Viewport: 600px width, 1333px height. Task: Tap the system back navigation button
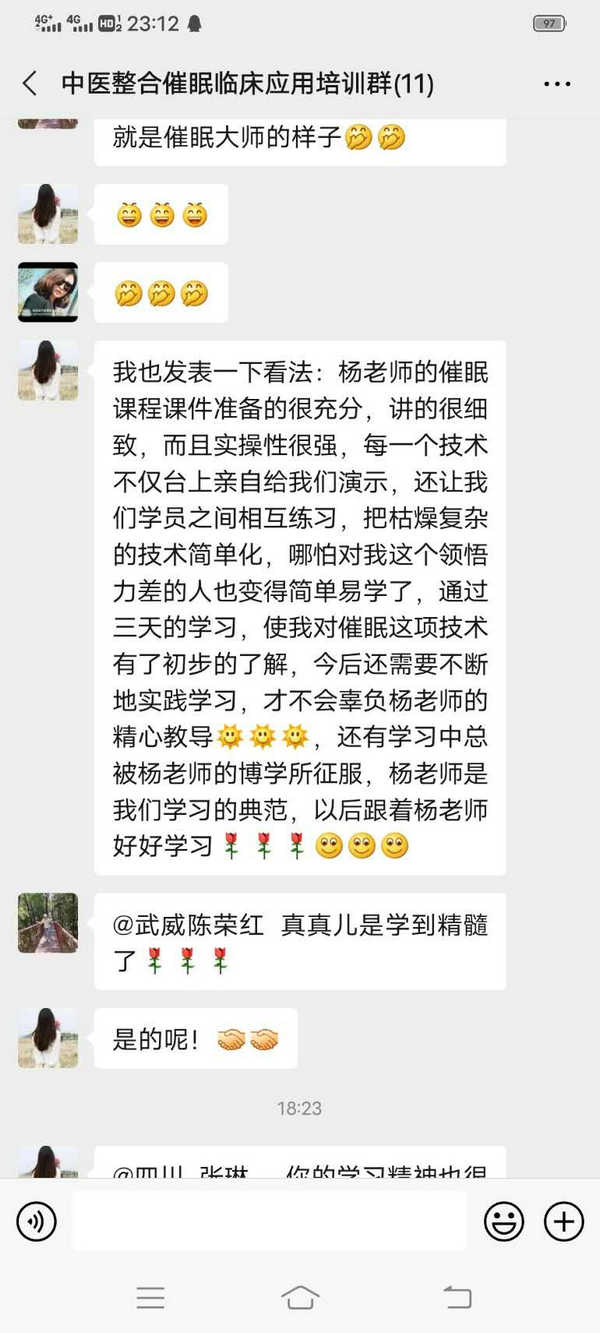(x=456, y=1298)
